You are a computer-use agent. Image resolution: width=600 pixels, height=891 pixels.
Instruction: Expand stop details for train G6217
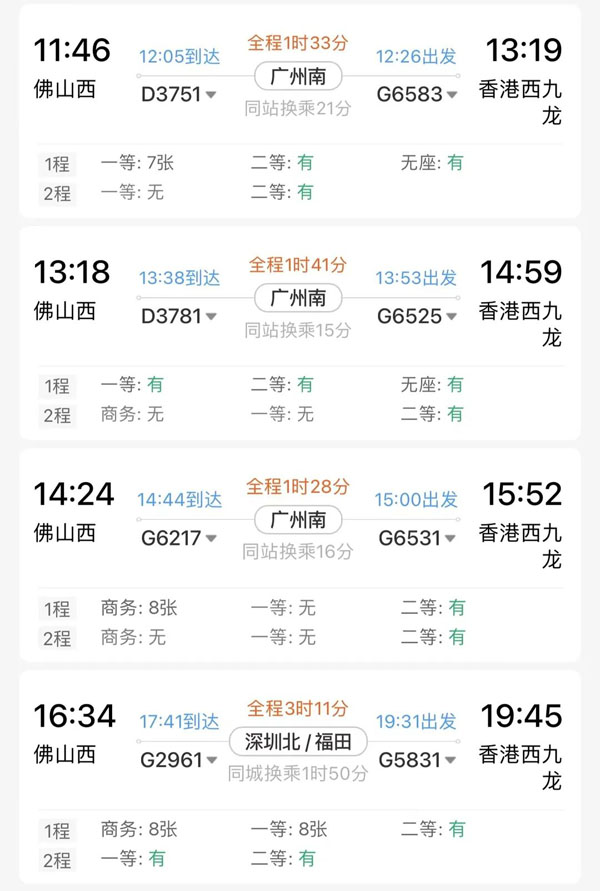tap(179, 538)
